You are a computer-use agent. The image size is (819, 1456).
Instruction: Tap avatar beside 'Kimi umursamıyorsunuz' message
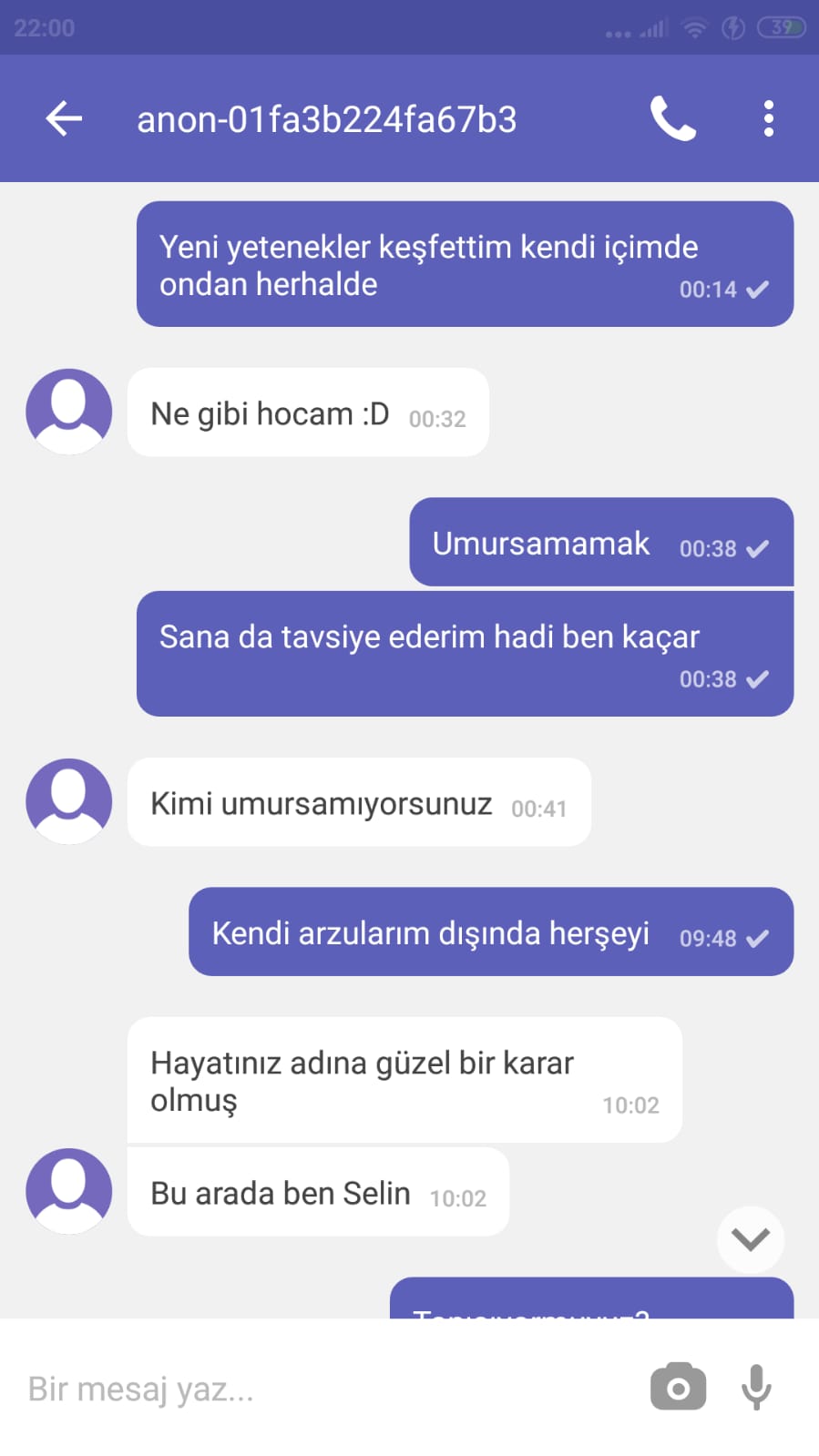pyautogui.click(x=69, y=801)
